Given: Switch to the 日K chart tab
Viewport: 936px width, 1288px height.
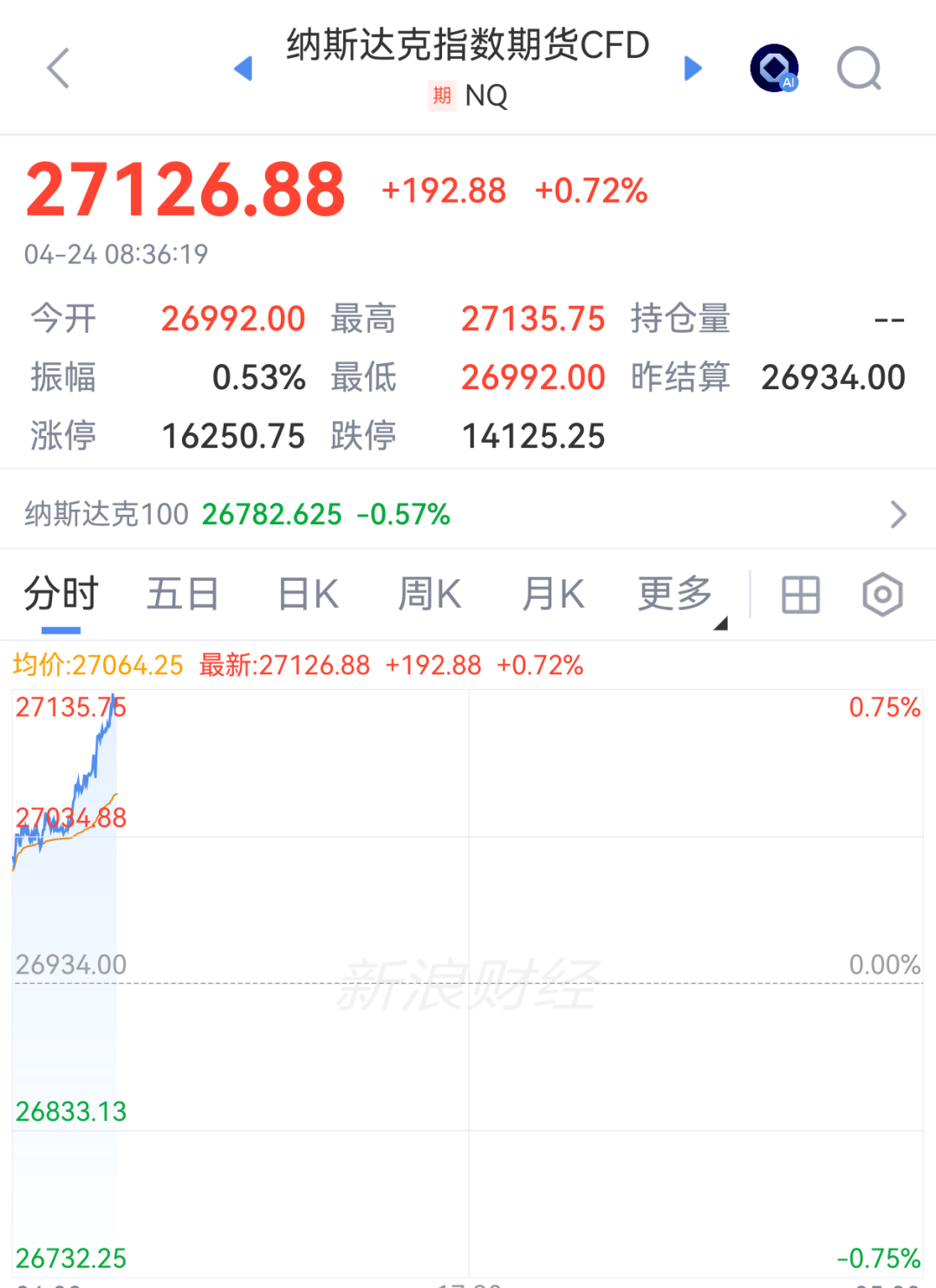Looking at the screenshot, I should [x=309, y=595].
